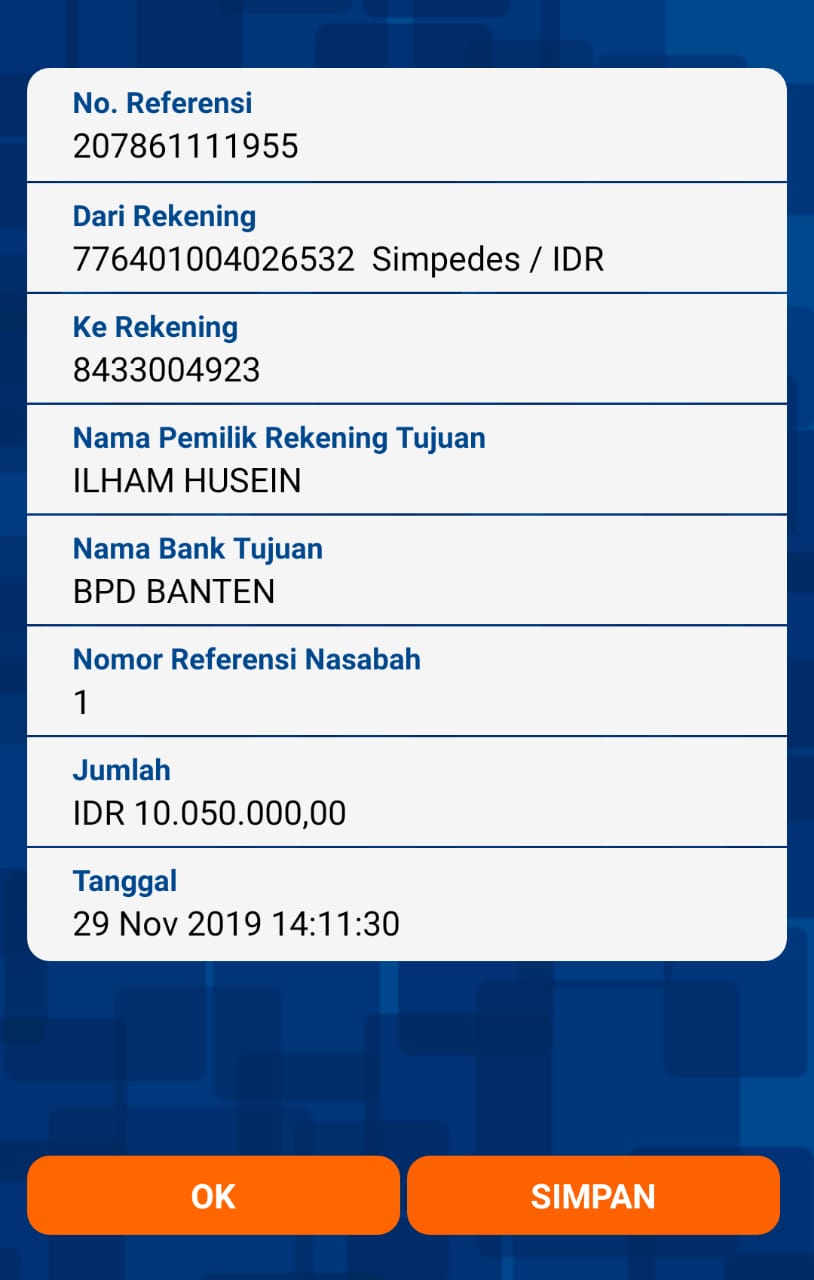
Task: Confirm the transfer receipt with OK
Action: (213, 1195)
